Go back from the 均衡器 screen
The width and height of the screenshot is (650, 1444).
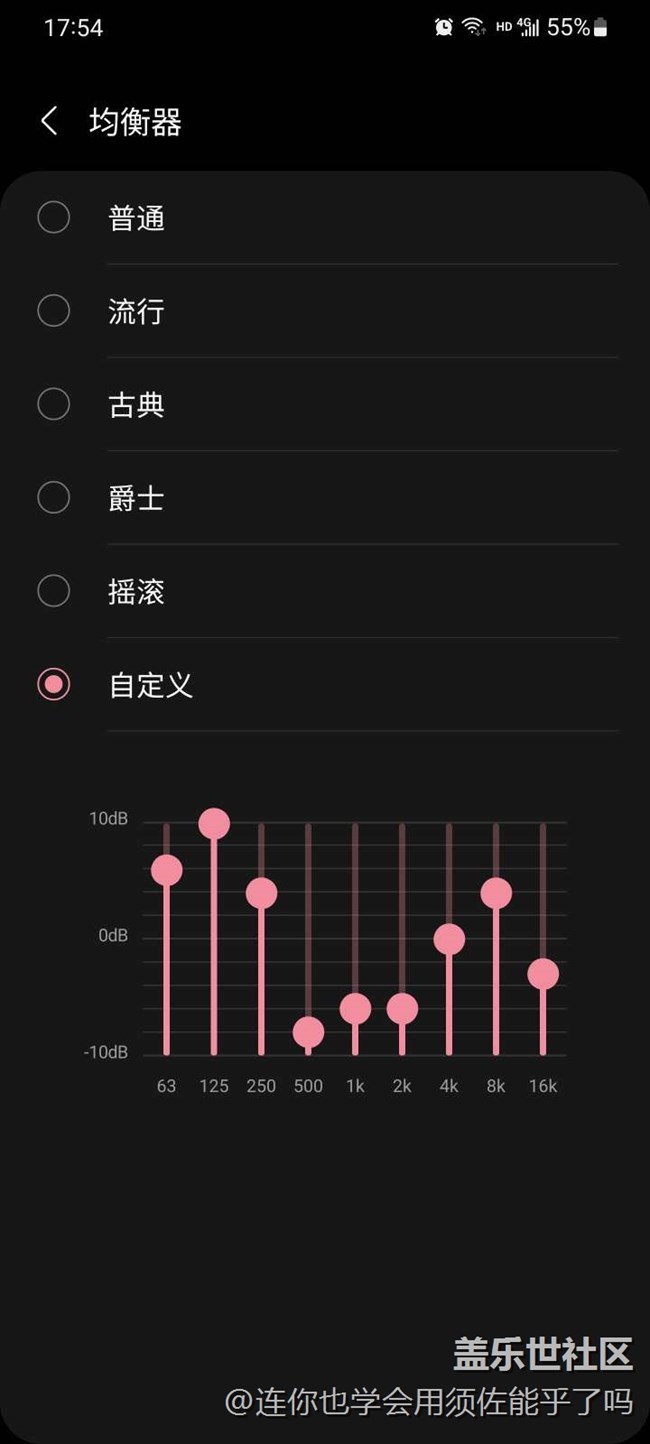[49, 122]
